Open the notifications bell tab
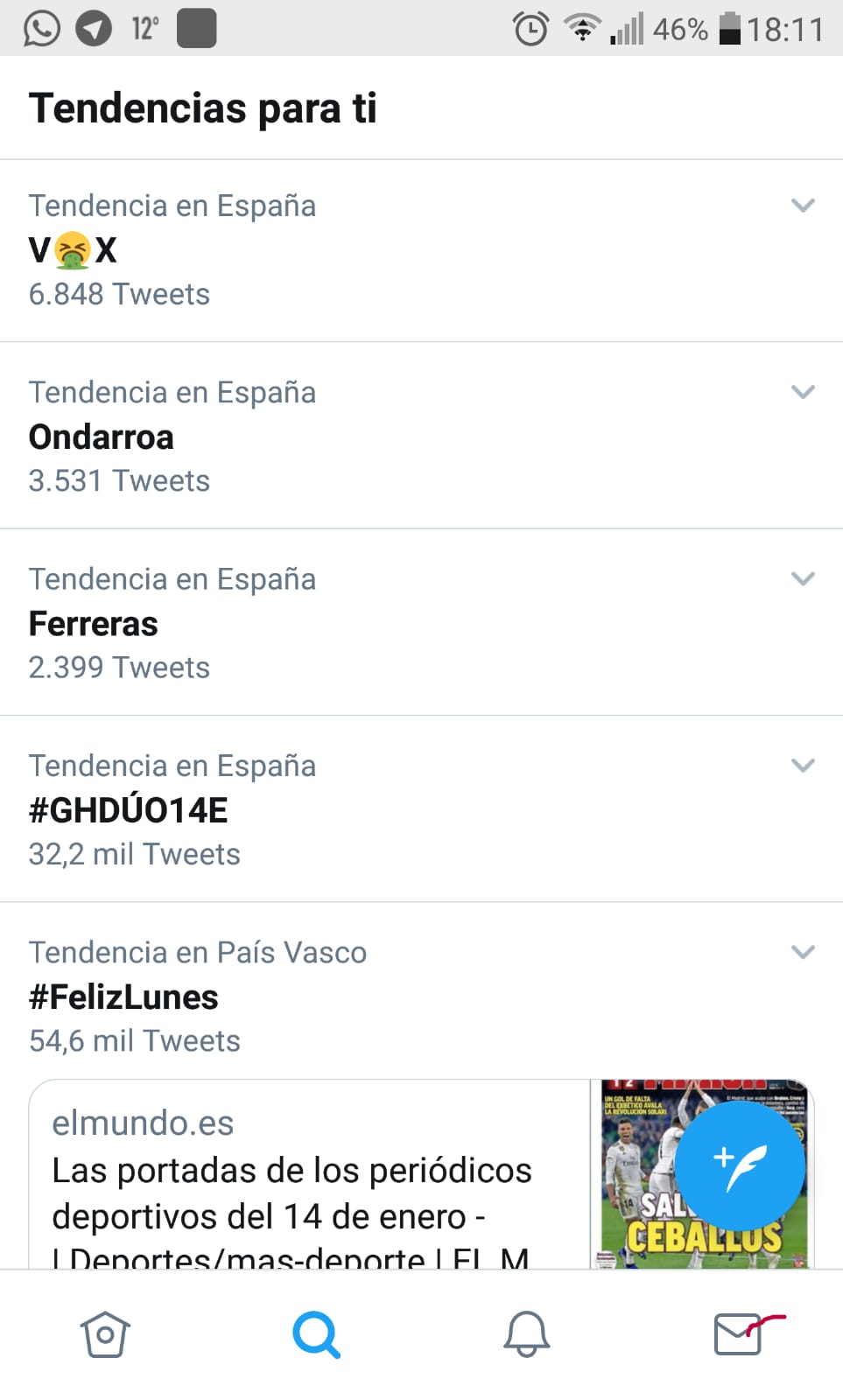Screen dimensions: 843x1400 [526, 1334]
